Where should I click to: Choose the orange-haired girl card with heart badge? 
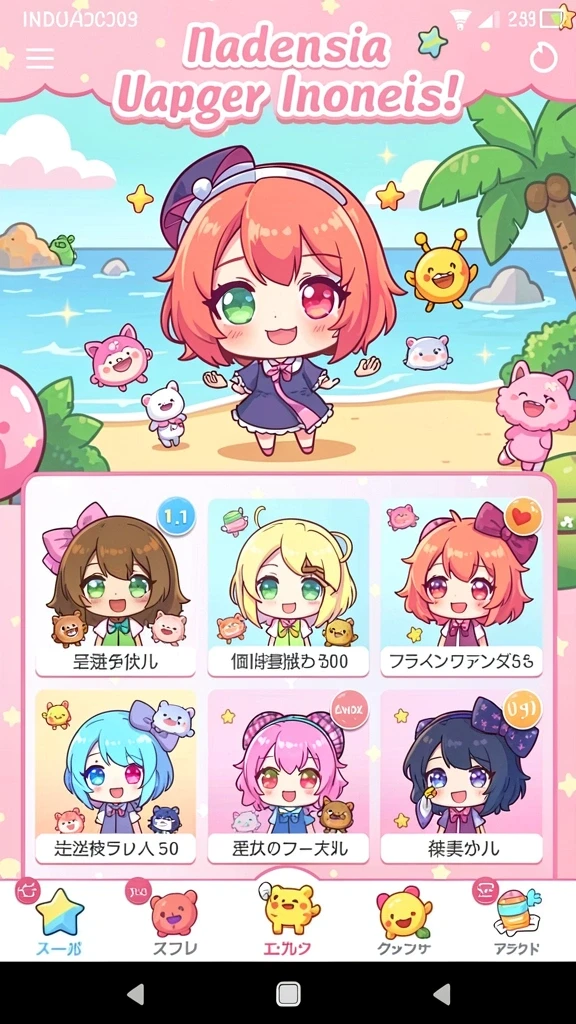click(461, 588)
